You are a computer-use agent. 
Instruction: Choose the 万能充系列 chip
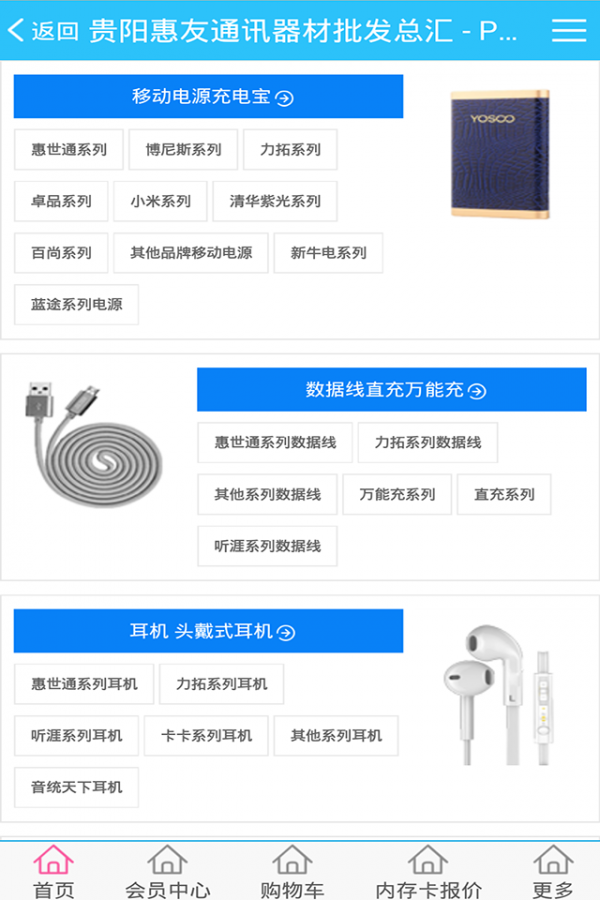pos(397,494)
